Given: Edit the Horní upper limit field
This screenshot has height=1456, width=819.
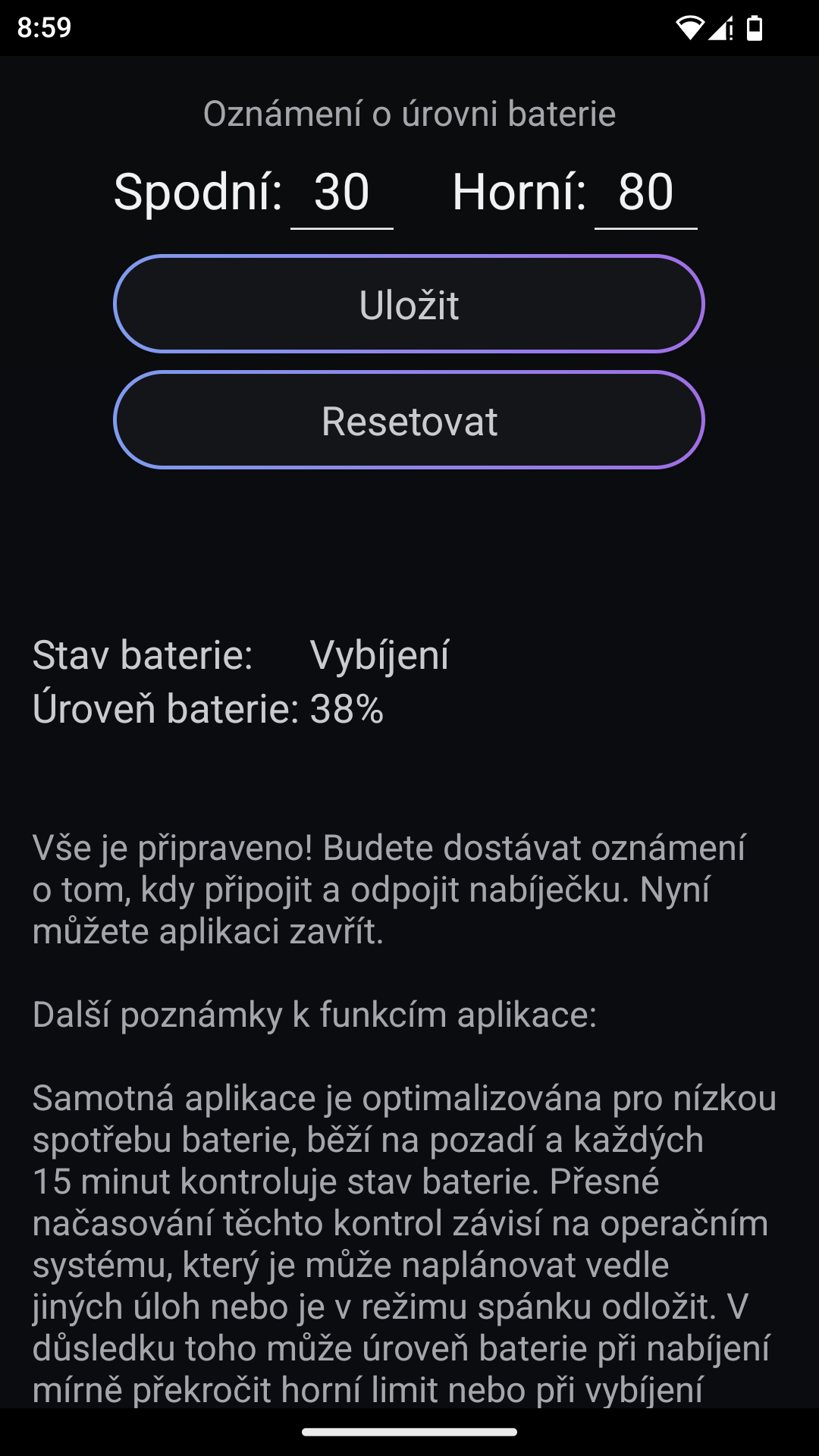Looking at the screenshot, I should [x=645, y=193].
